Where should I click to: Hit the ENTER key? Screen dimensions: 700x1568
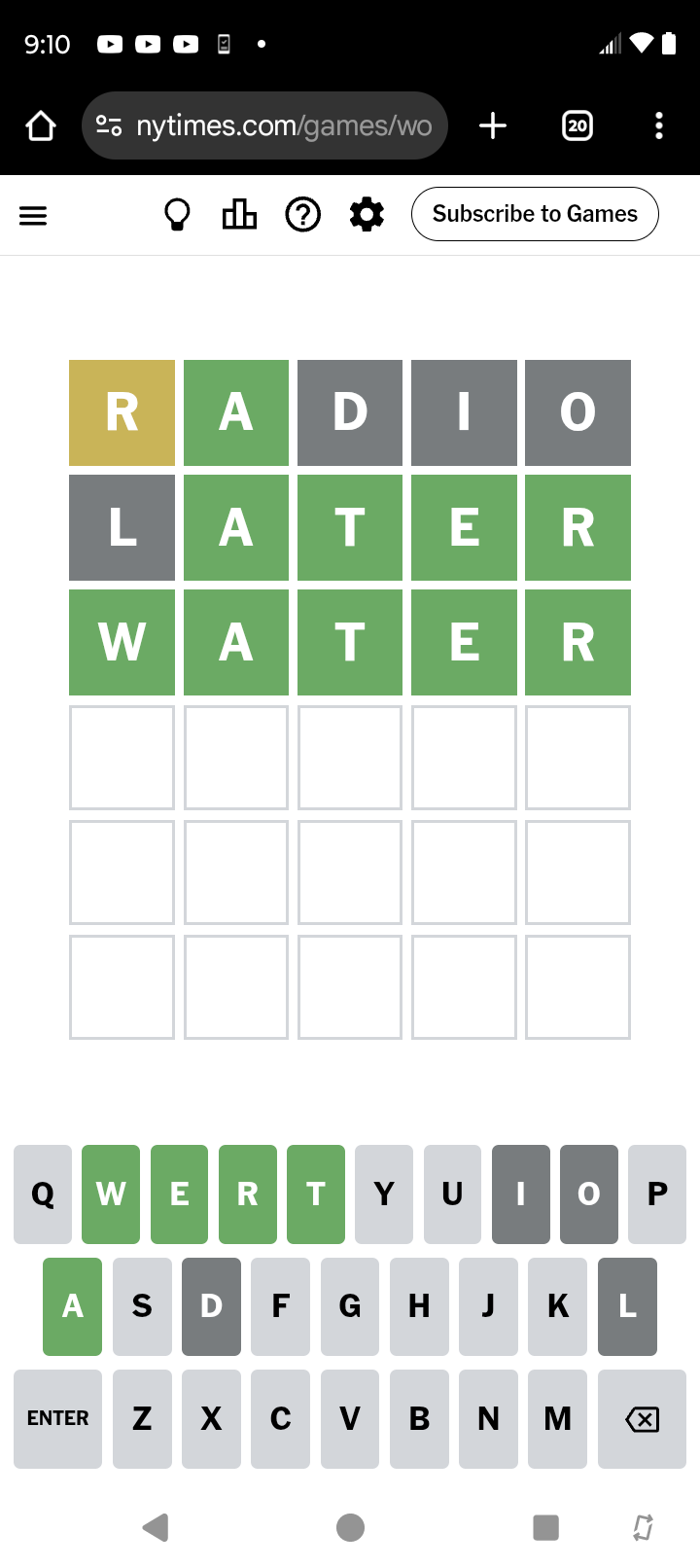pos(57,1418)
